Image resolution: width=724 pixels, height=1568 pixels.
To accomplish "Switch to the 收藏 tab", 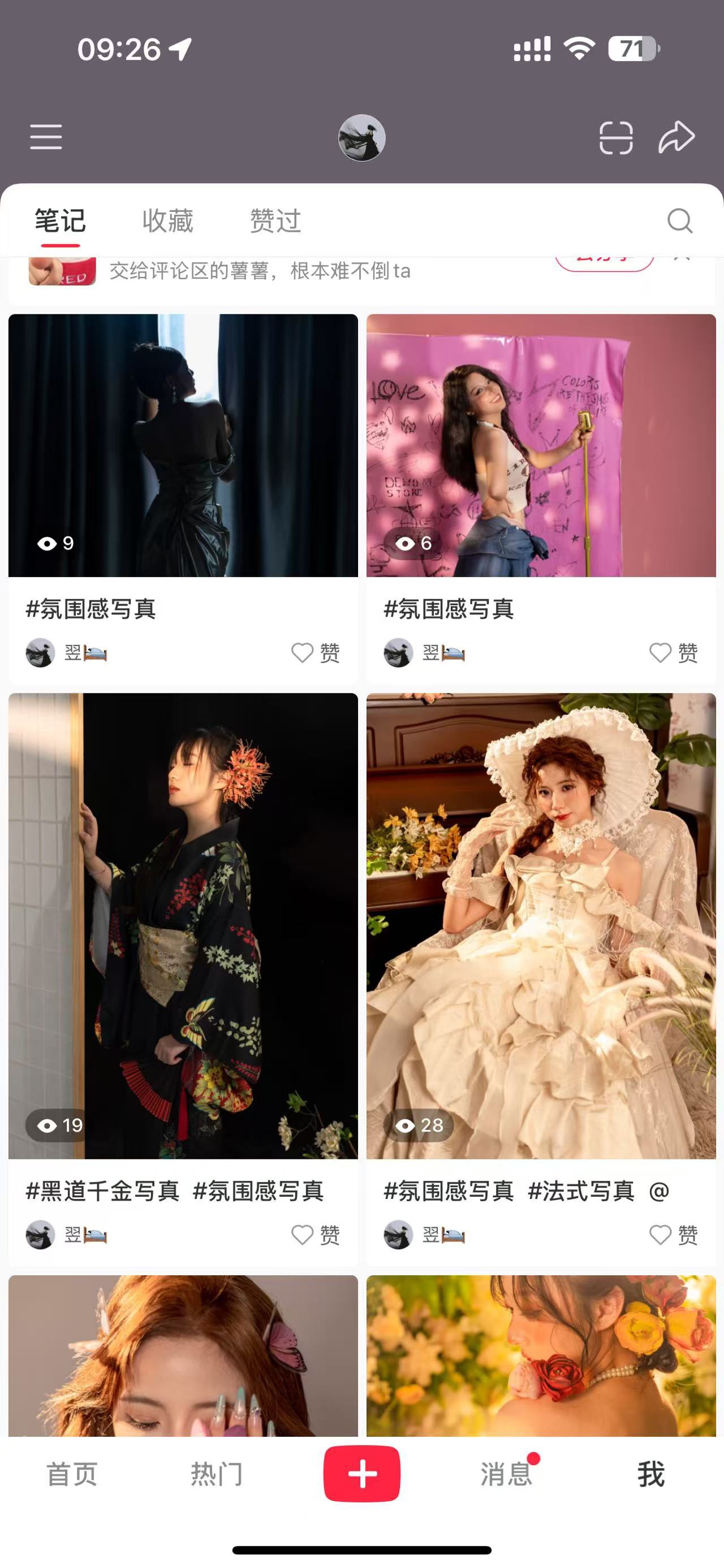I will 167,221.
